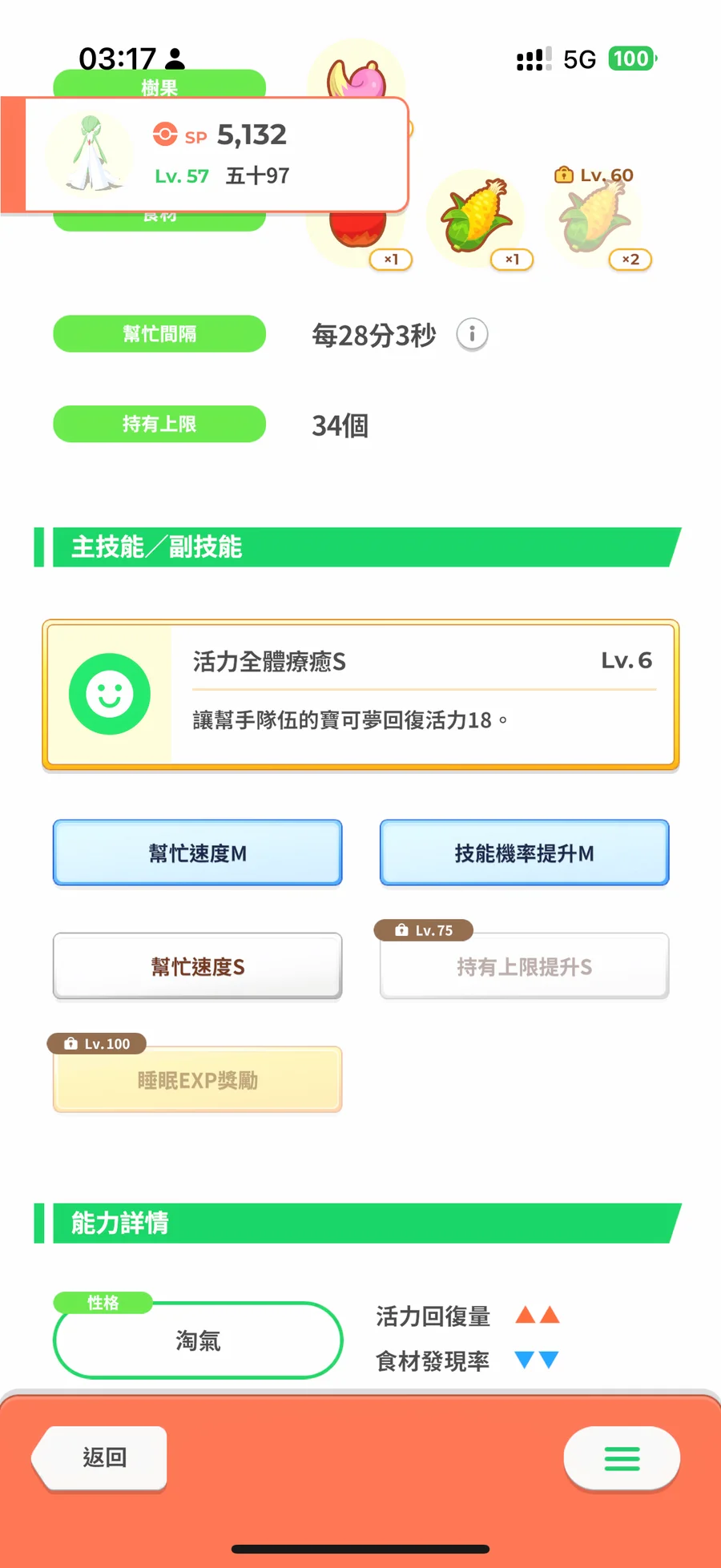
Task: Open info icon beside 每28分3秒
Action: tap(472, 334)
